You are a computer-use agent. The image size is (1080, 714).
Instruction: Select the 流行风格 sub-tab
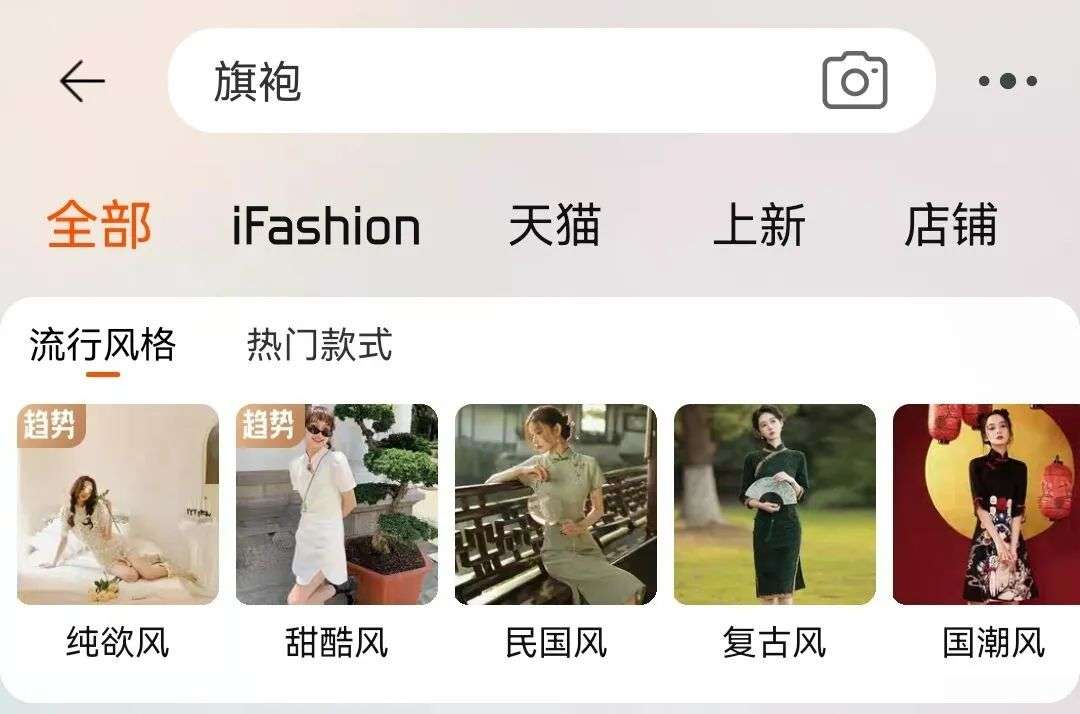point(102,346)
